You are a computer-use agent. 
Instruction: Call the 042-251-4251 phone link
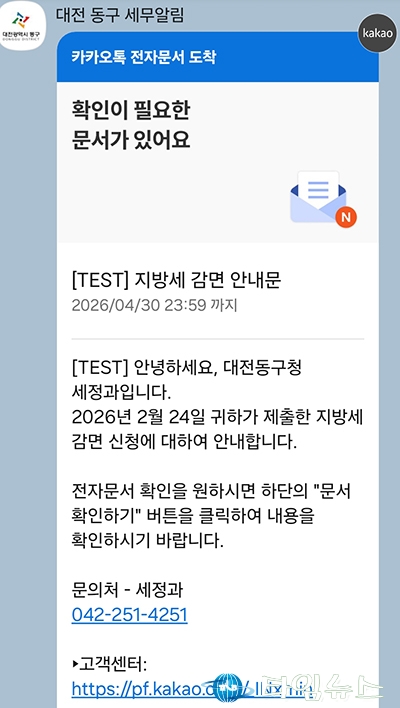130,615
